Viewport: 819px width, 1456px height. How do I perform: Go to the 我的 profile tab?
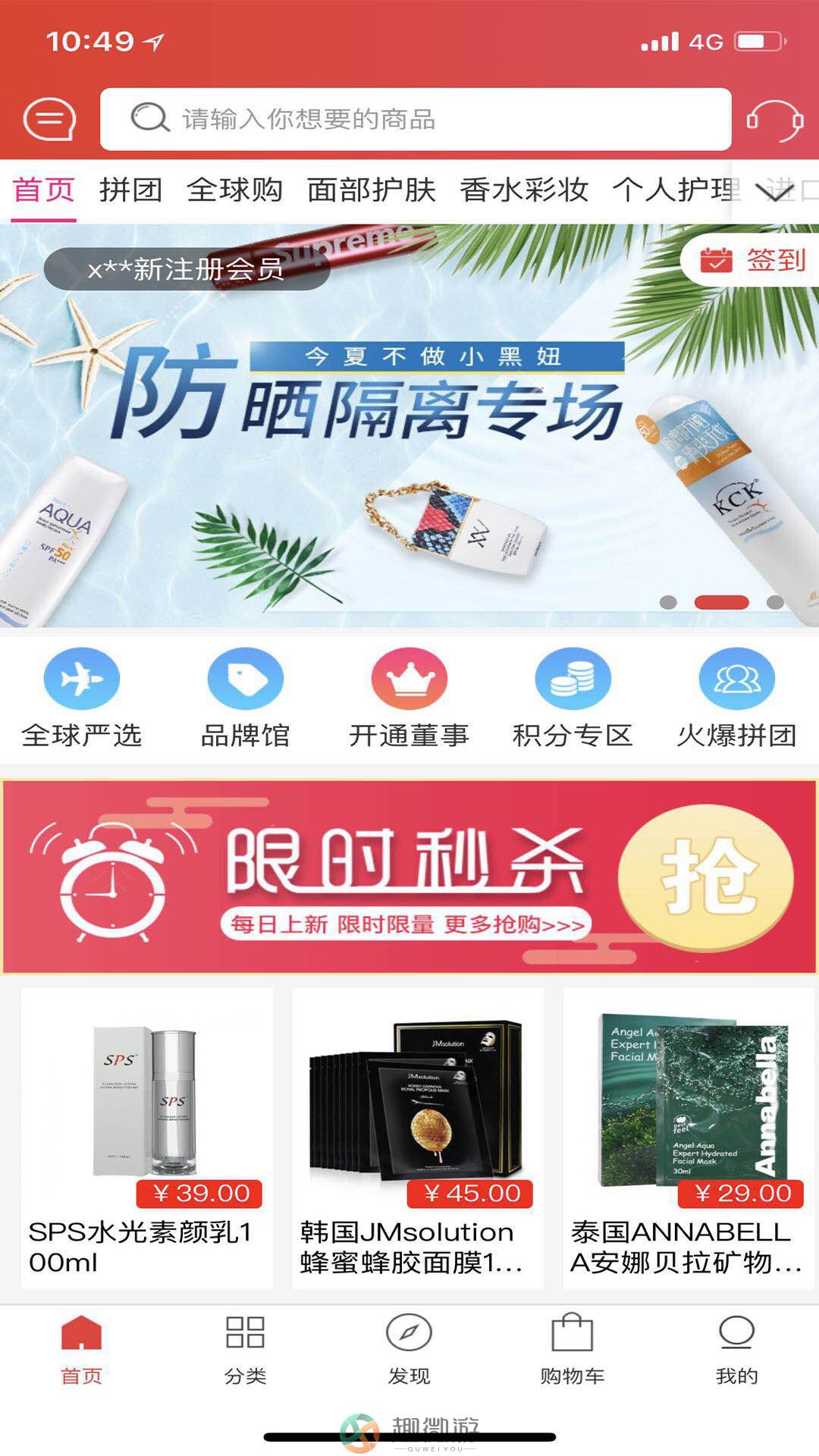[x=736, y=1348]
